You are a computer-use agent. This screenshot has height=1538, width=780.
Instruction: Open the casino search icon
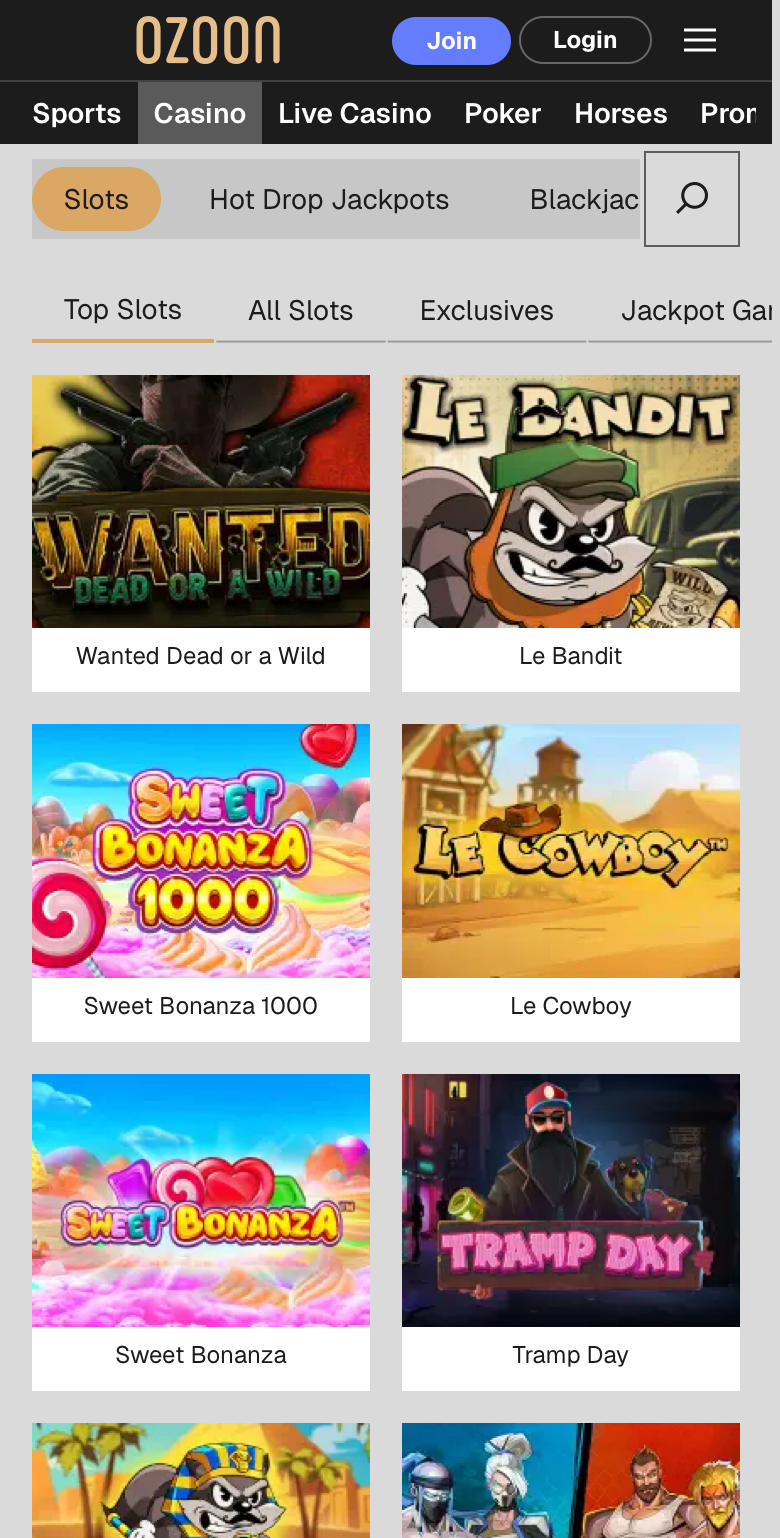692,199
